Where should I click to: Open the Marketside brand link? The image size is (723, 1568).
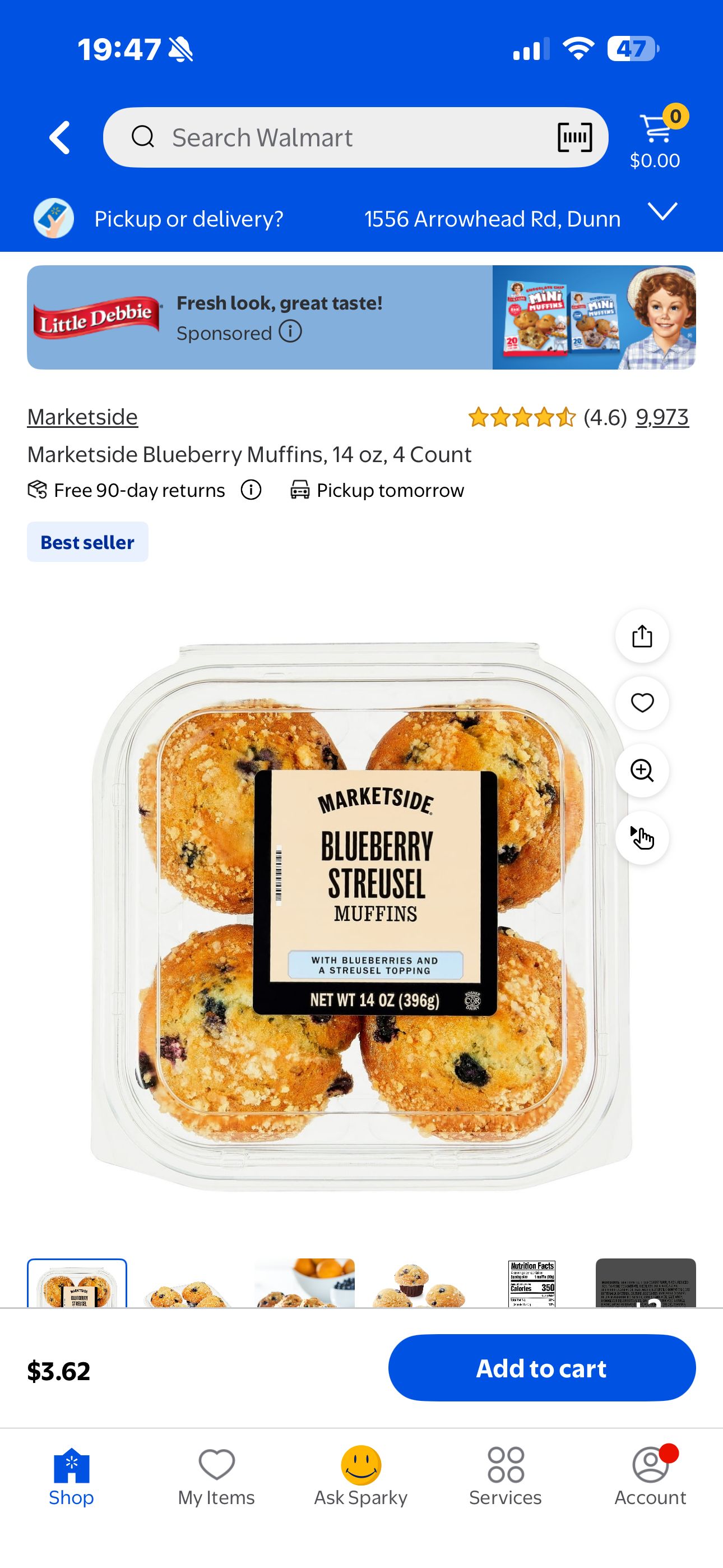[83, 417]
